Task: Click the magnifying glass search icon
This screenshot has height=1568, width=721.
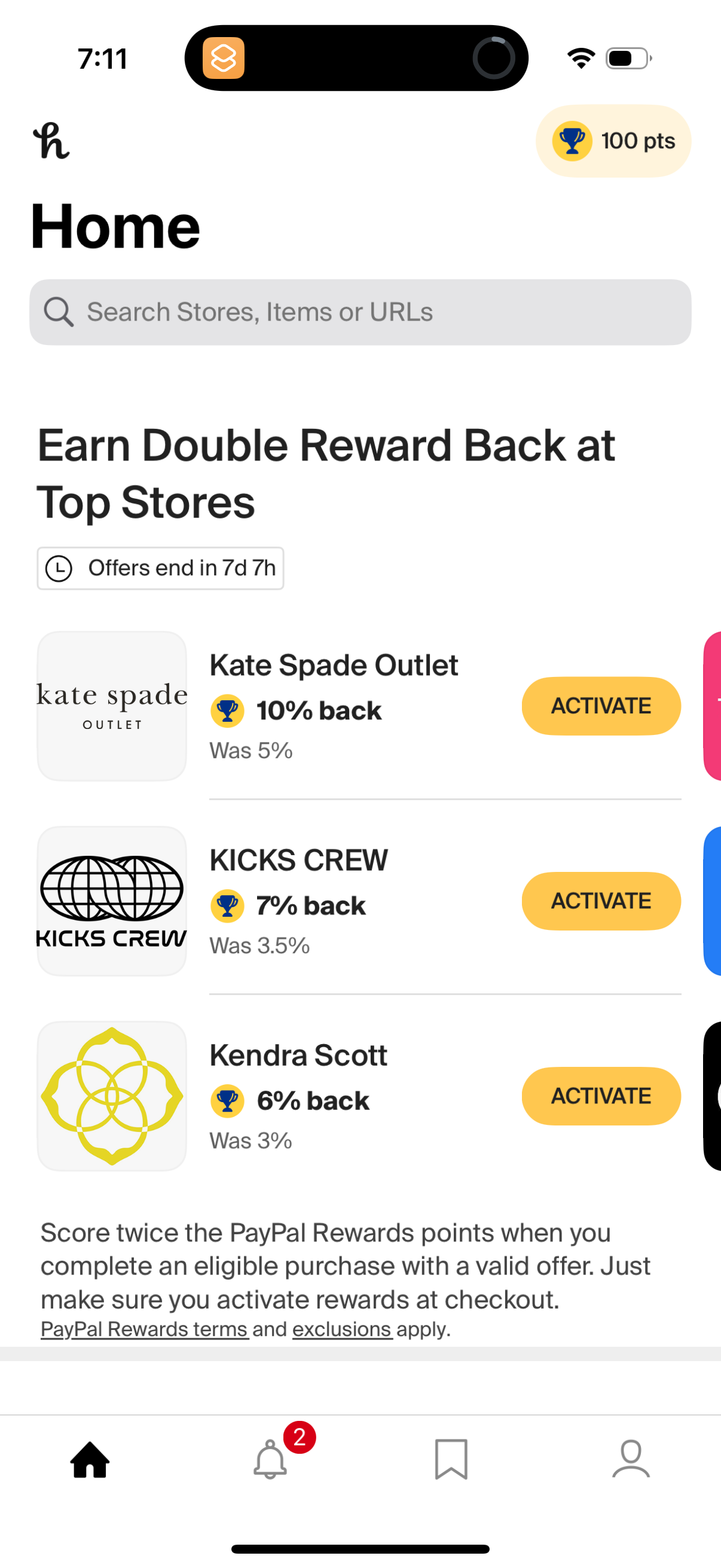Action: [58, 312]
